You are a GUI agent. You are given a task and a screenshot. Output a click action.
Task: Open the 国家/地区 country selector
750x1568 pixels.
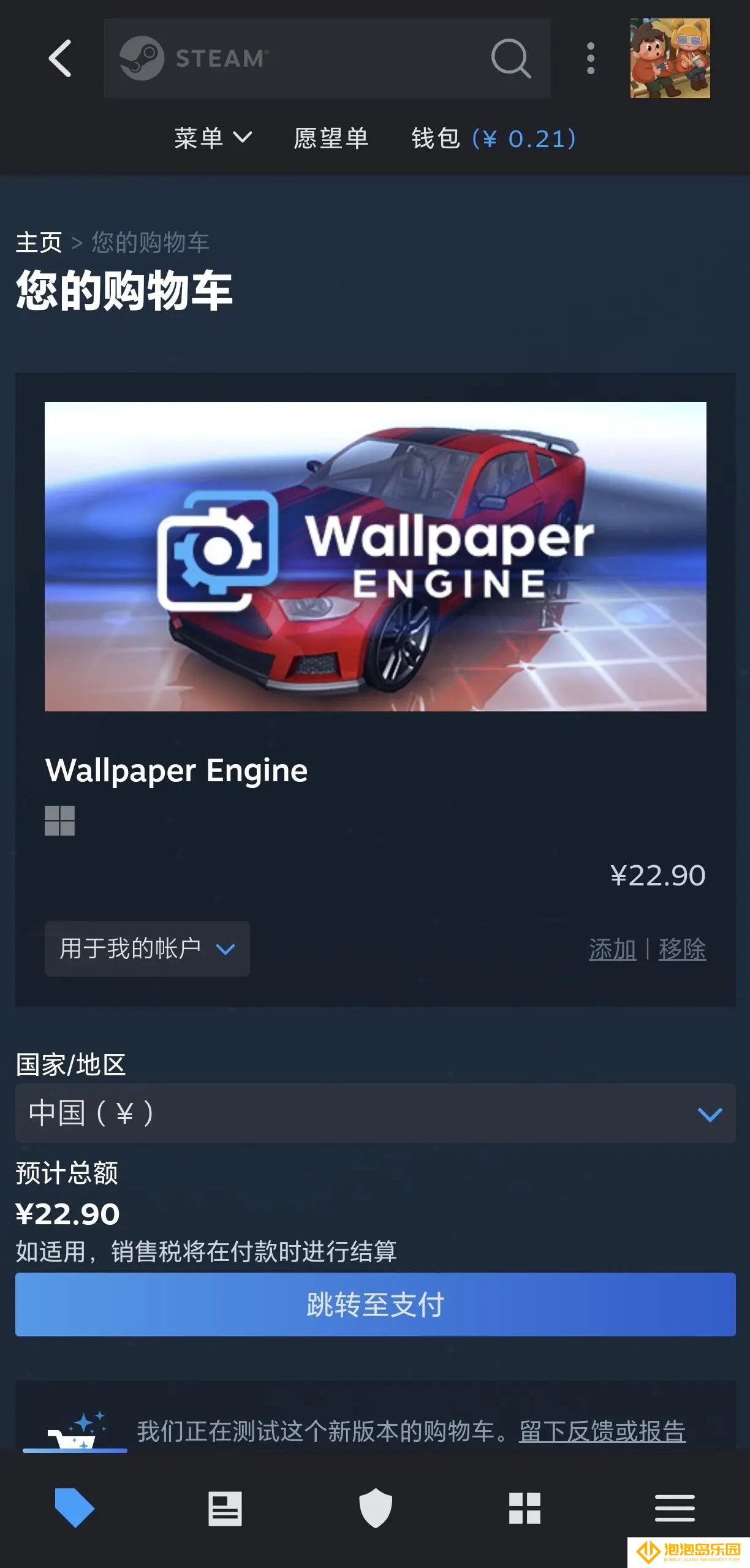375,1113
